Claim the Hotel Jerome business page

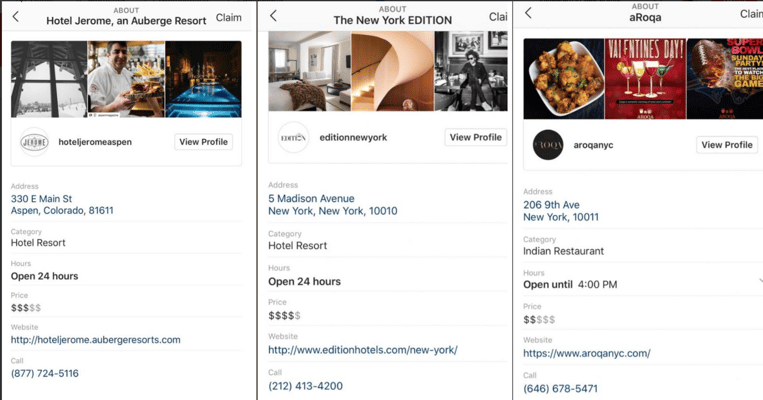[228, 18]
